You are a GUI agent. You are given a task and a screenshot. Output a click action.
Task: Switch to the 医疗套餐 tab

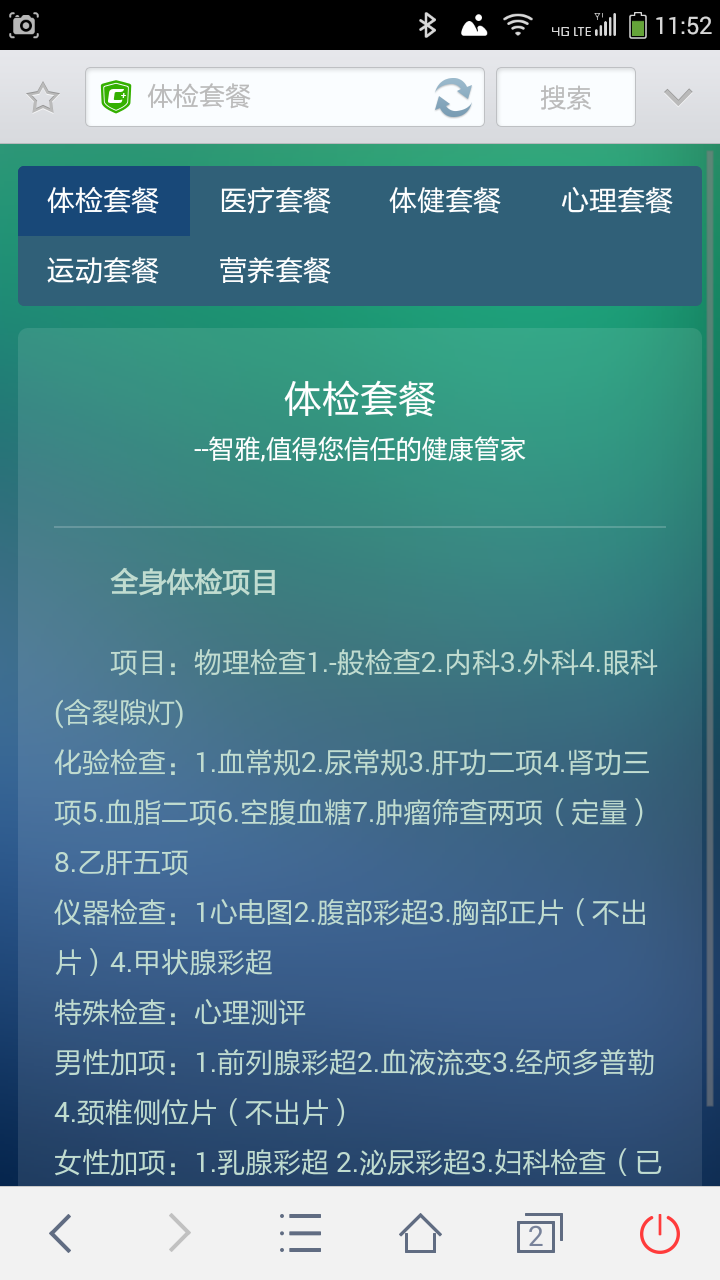pyautogui.click(x=276, y=201)
